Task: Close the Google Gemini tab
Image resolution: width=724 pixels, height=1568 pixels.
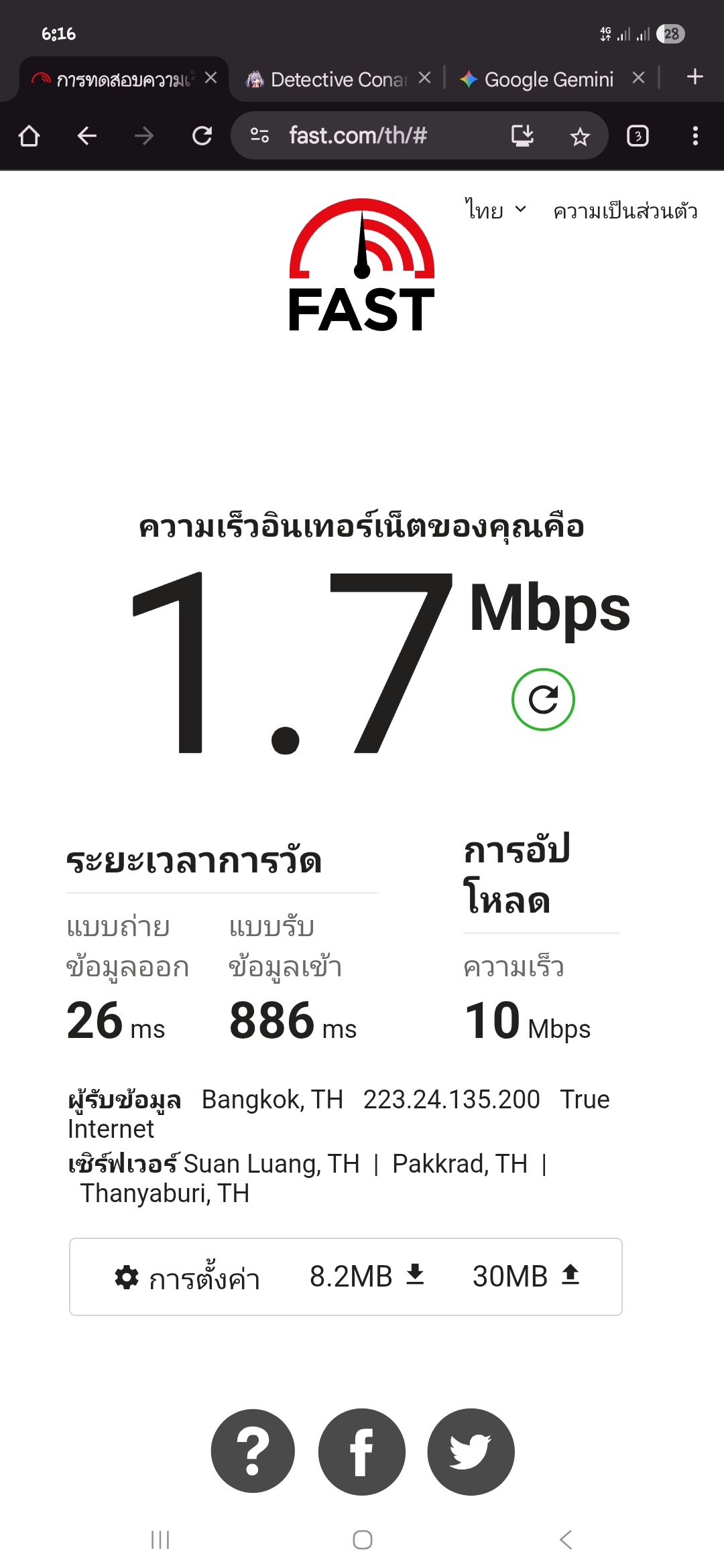Action: click(638, 78)
